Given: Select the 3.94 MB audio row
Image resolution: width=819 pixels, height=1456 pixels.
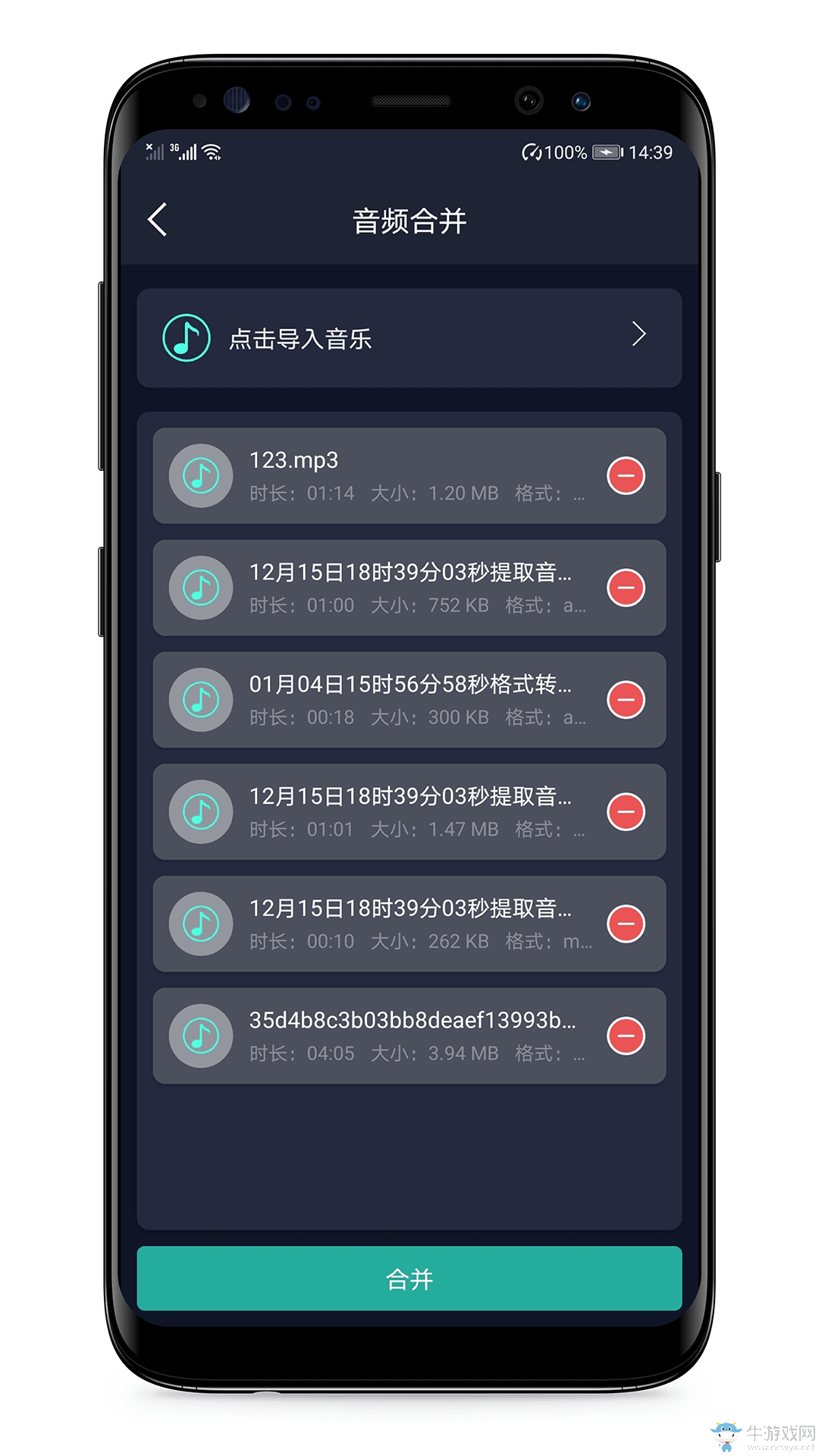Looking at the screenshot, I should tap(409, 1035).
